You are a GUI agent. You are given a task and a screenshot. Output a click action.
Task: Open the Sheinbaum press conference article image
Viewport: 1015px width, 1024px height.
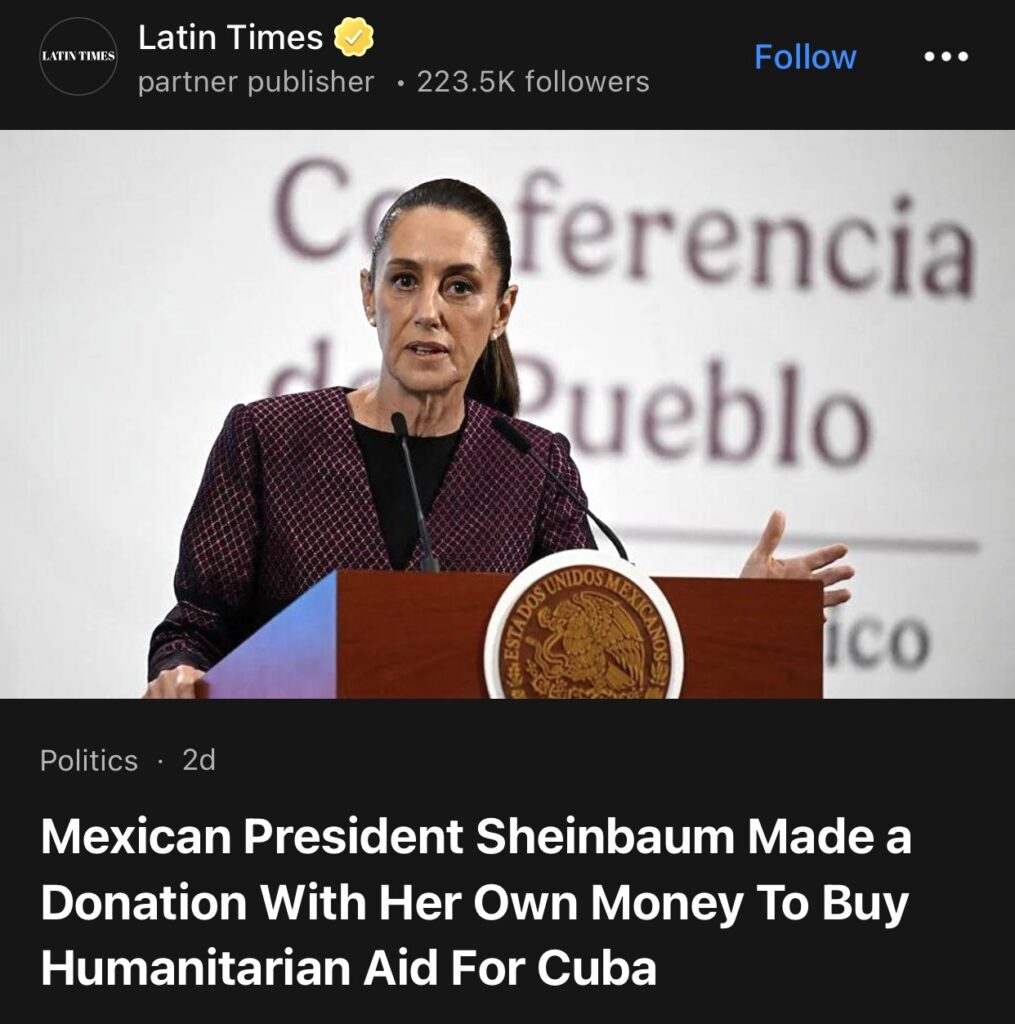[x=507, y=414]
